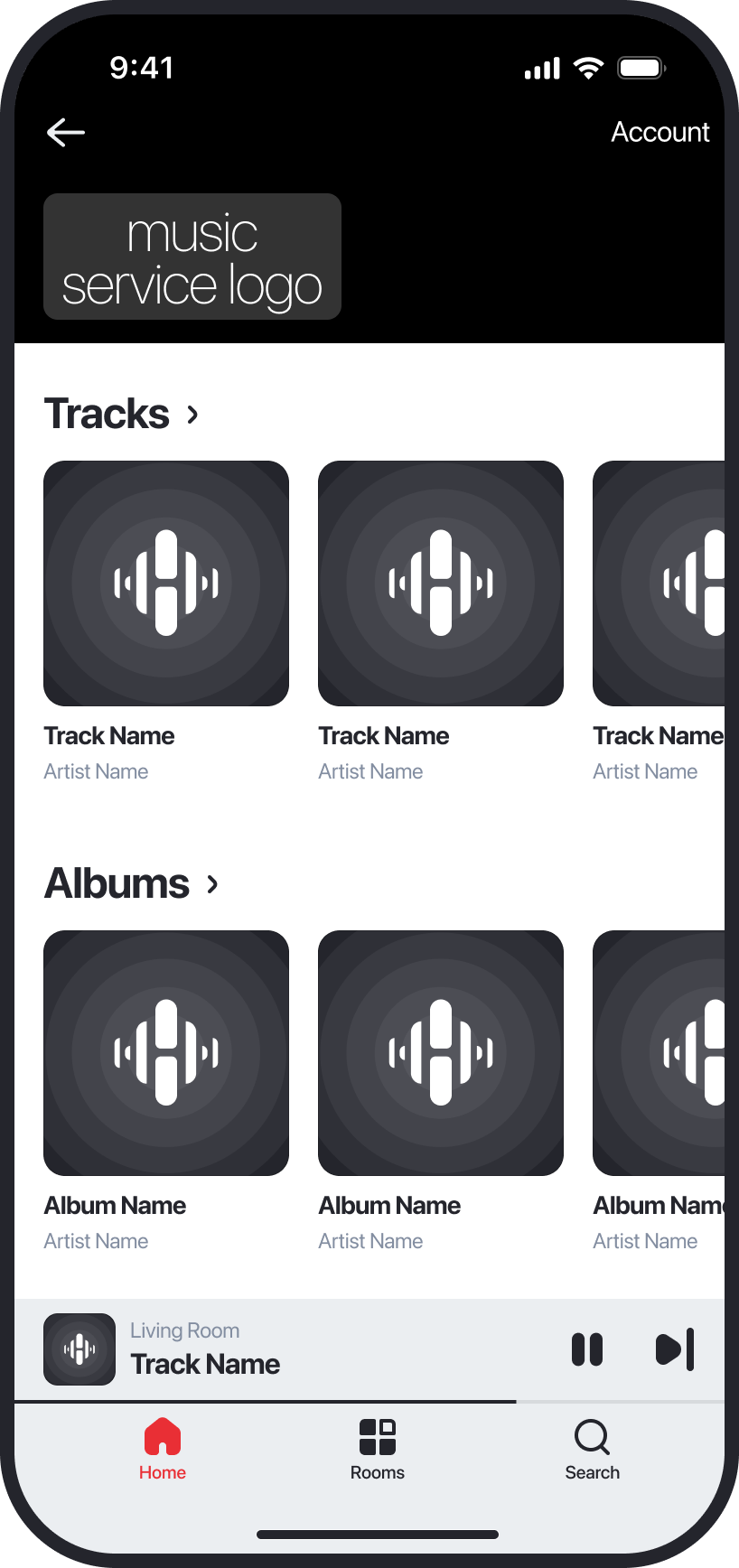
Task: Open the Living Room now playing bar
Action: point(271,1349)
